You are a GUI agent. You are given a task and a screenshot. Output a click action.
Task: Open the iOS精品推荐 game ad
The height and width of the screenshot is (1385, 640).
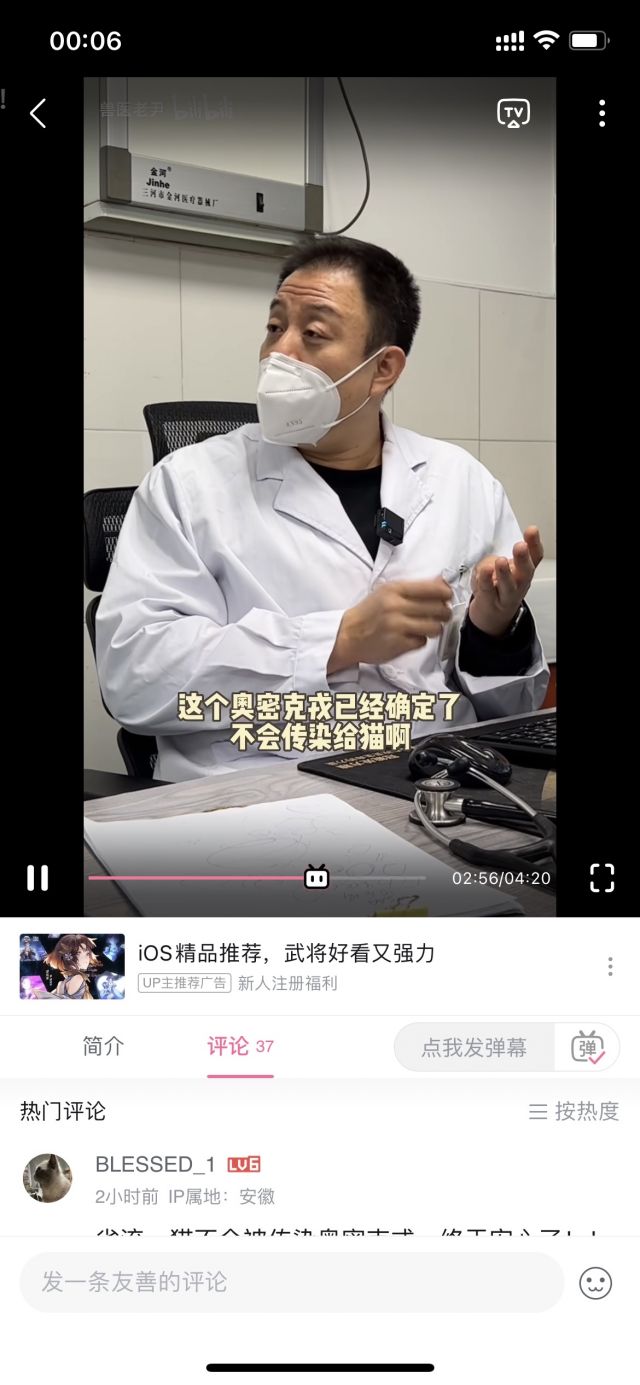pyautogui.click(x=286, y=953)
